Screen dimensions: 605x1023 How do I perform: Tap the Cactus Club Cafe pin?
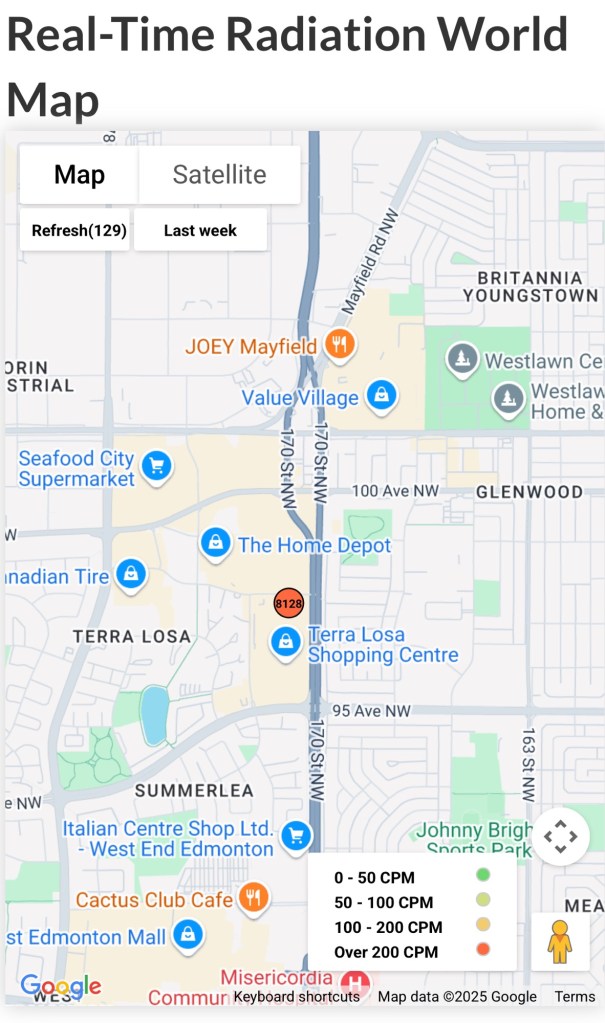pos(254,898)
